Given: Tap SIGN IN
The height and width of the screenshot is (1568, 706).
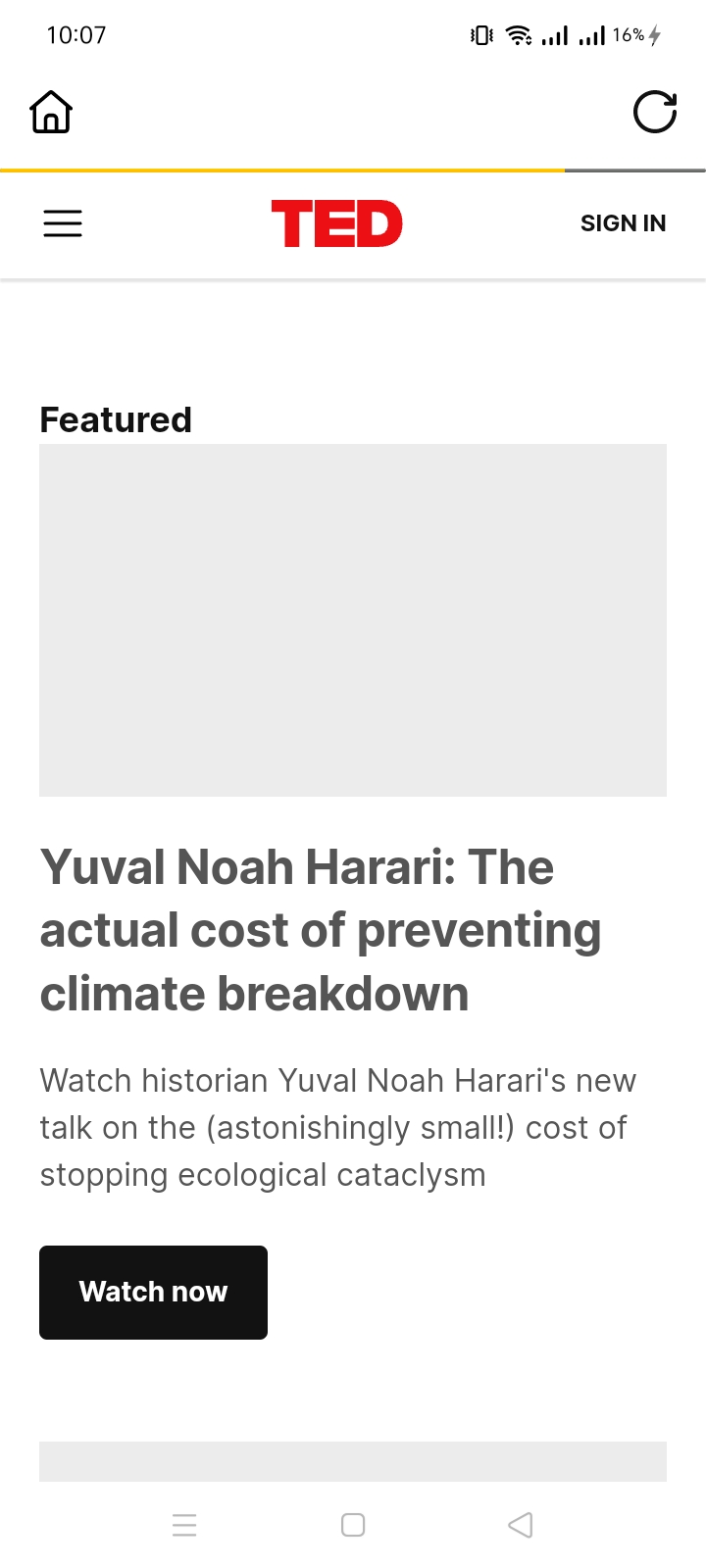Looking at the screenshot, I should click(623, 223).
